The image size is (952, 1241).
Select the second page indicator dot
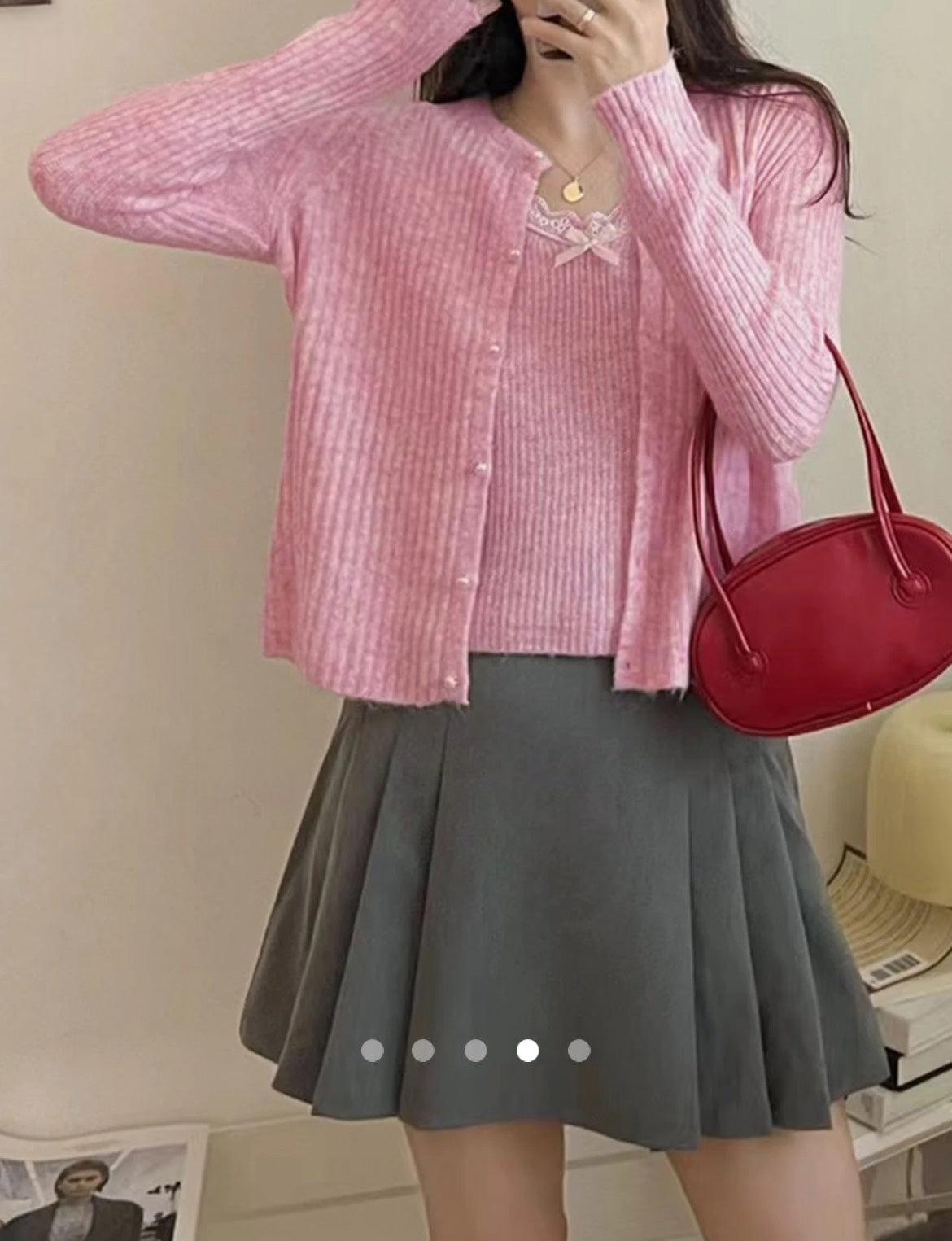pos(423,1051)
